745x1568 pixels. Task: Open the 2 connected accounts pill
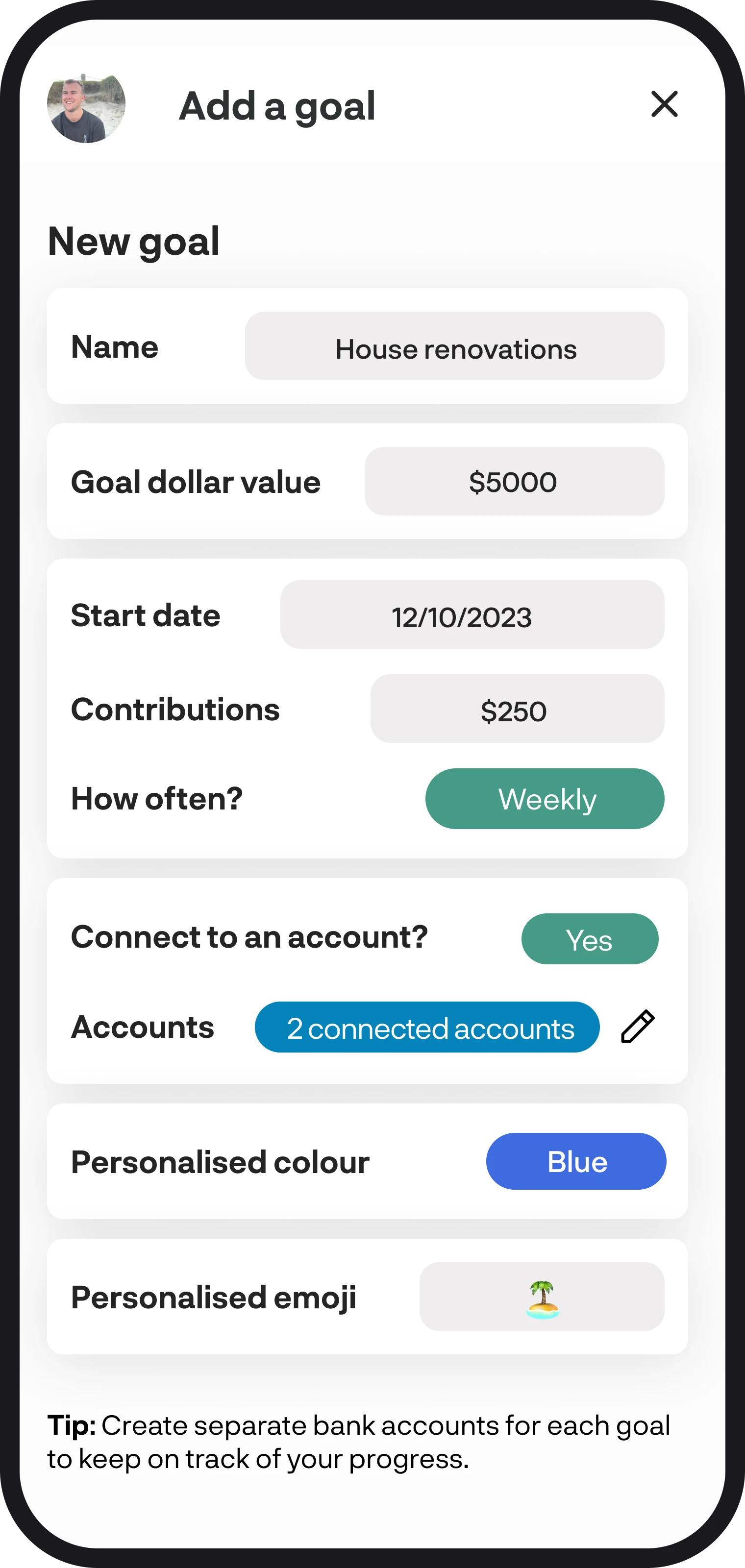pos(427,1028)
